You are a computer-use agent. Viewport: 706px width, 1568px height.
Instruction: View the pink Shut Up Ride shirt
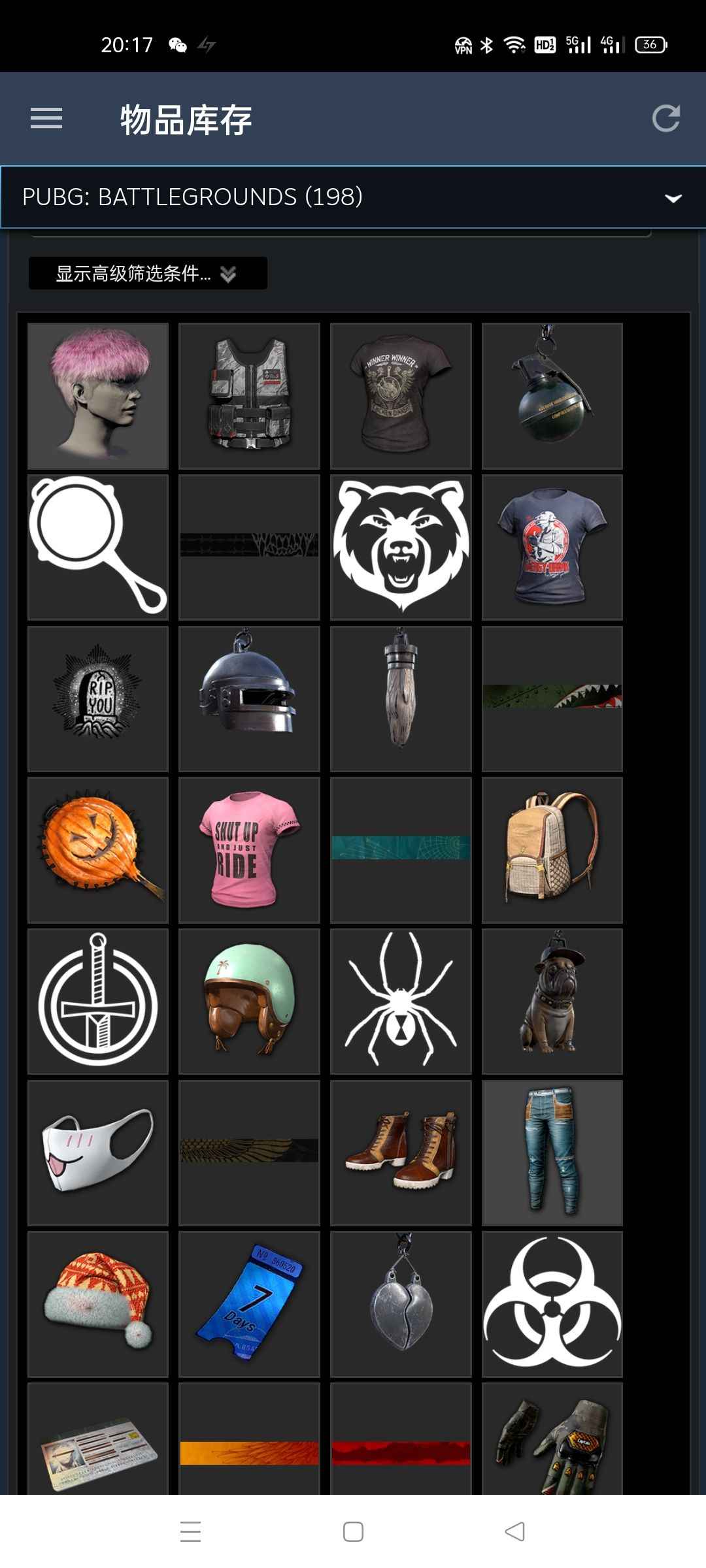pyautogui.click(x=249, y=850)
